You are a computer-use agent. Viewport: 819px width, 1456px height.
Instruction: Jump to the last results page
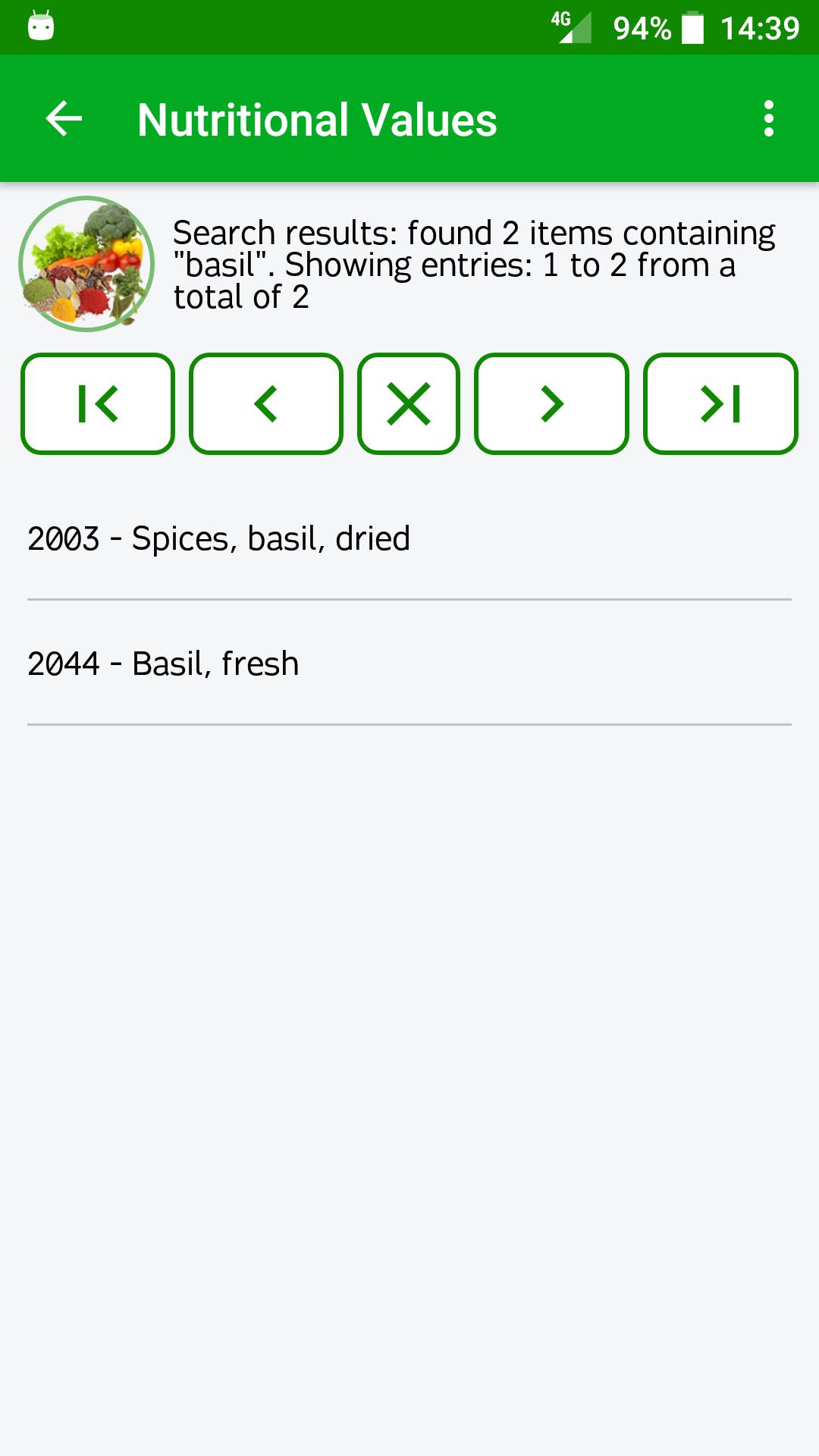[x=720, y=404]
